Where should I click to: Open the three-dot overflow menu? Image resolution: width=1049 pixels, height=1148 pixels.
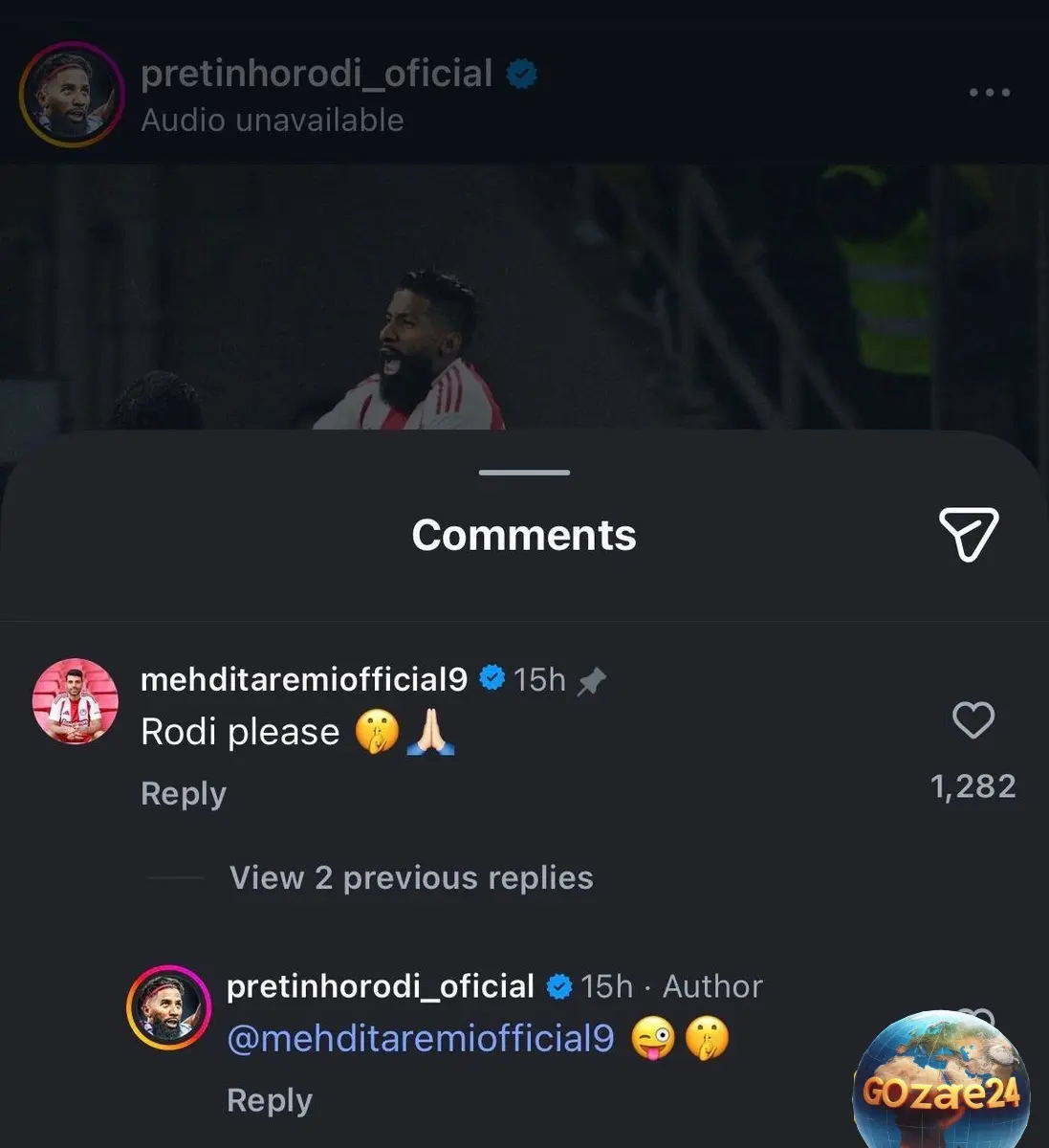(x=989, y=93)
